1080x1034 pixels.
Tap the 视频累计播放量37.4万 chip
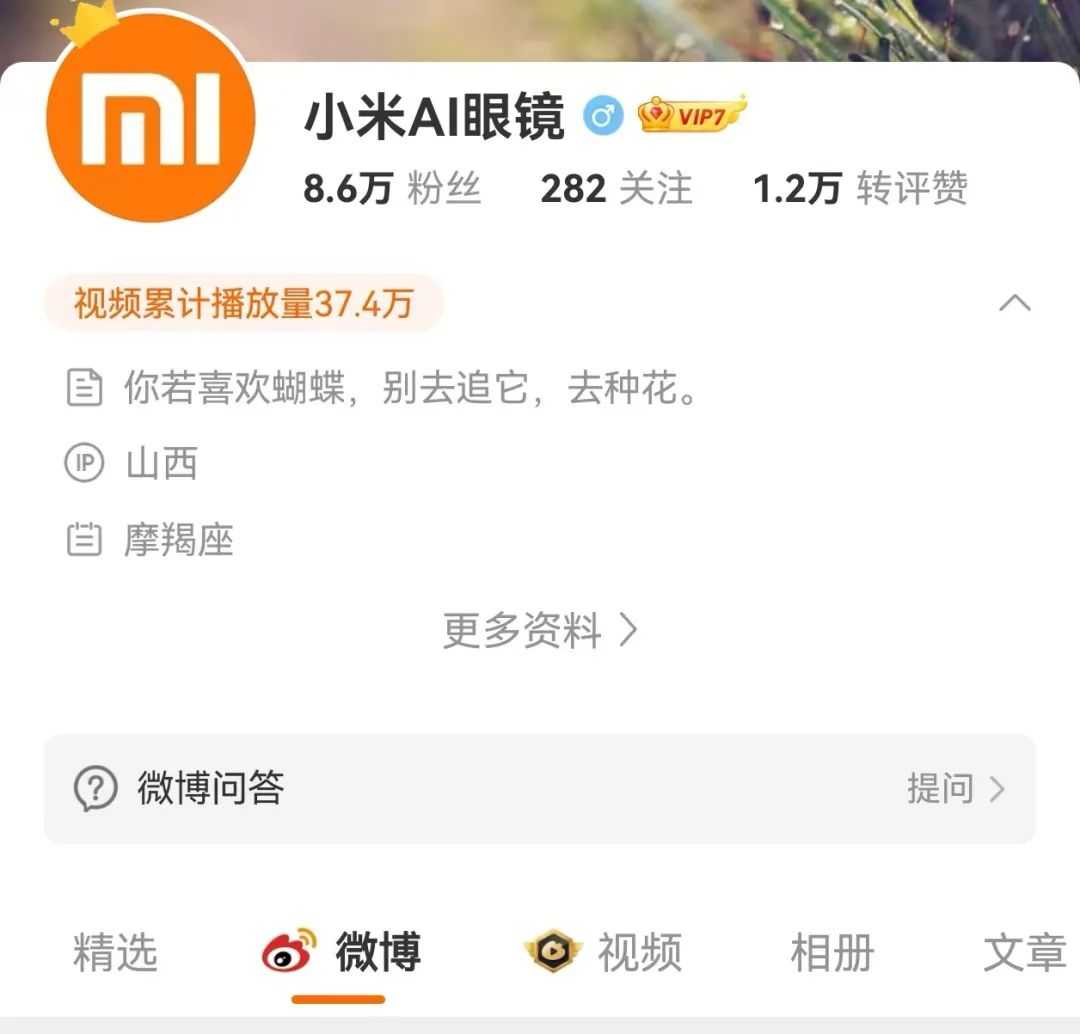point(243,303)
